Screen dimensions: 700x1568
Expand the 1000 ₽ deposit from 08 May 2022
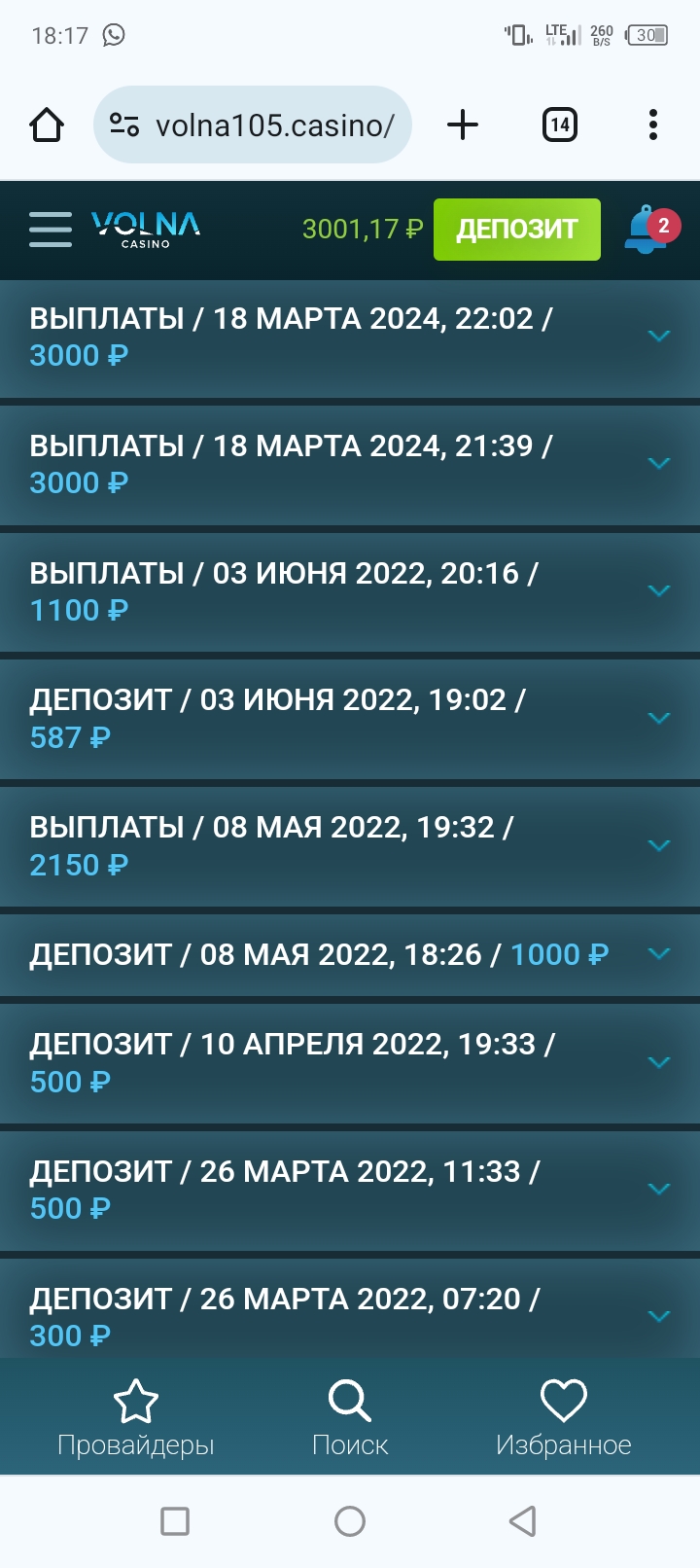click(658, 954)
